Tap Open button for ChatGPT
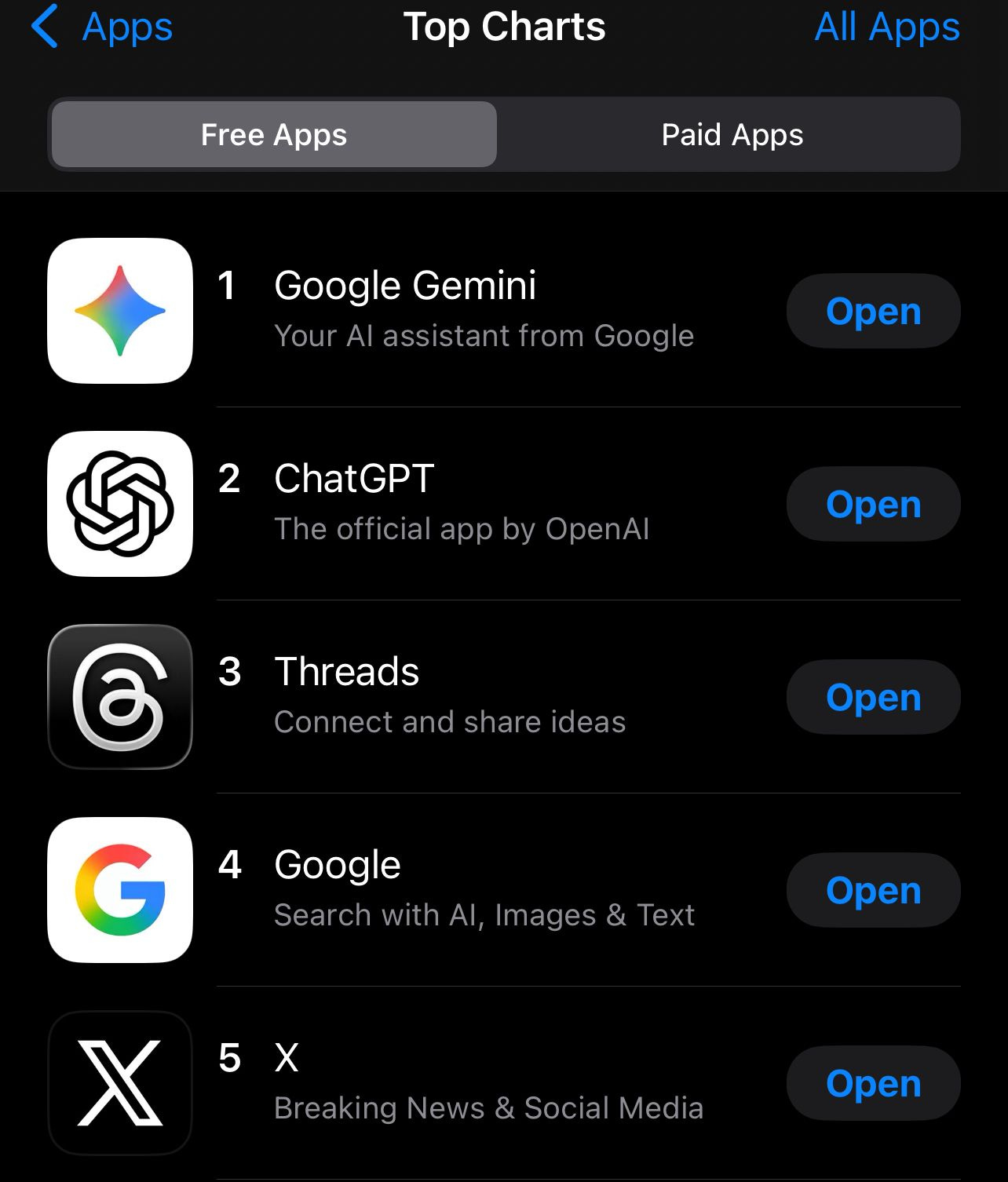Viewport: 1008px width, 1182px height. [873, 505]
